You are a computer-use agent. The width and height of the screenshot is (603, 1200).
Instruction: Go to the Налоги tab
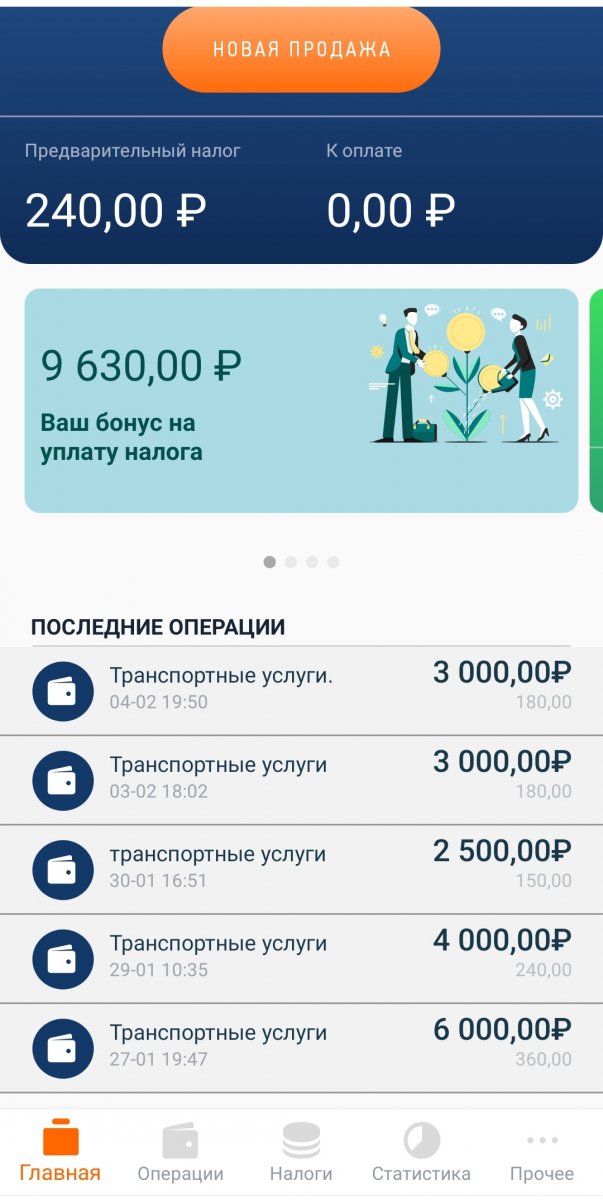[x=301, y=1153]
